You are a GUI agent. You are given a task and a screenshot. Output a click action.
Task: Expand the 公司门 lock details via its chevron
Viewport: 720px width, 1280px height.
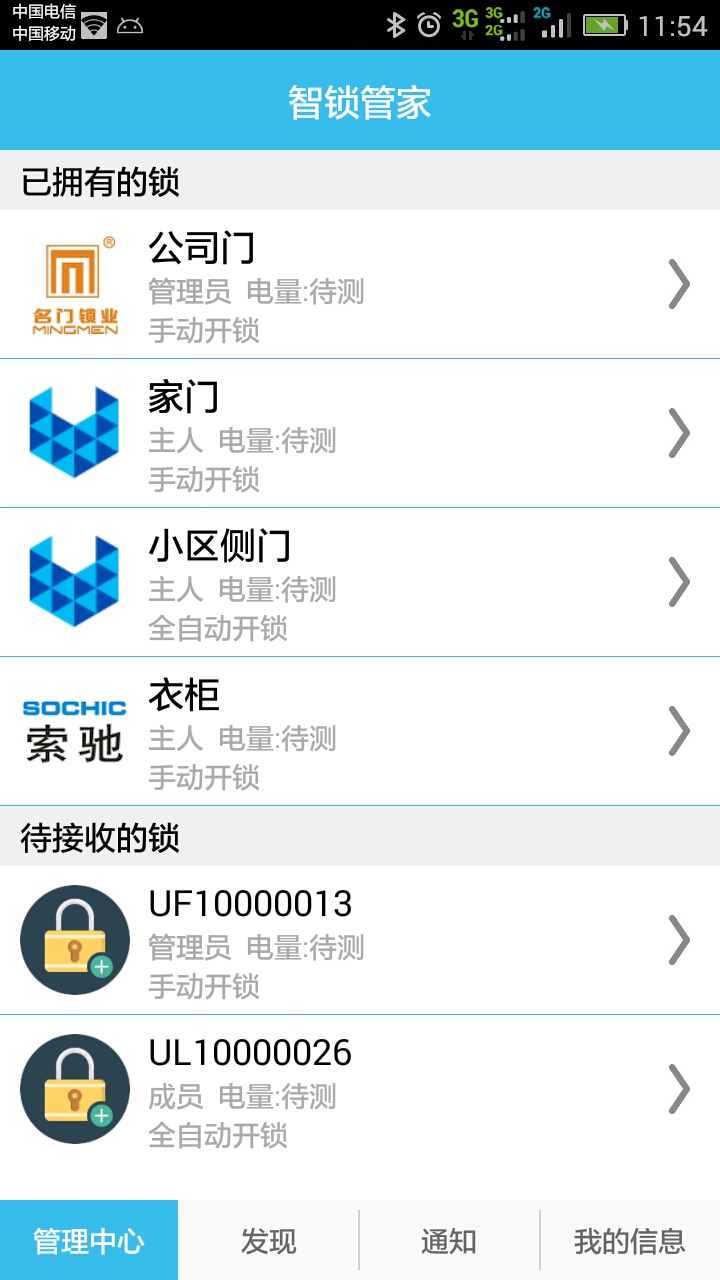pos(680,283)
